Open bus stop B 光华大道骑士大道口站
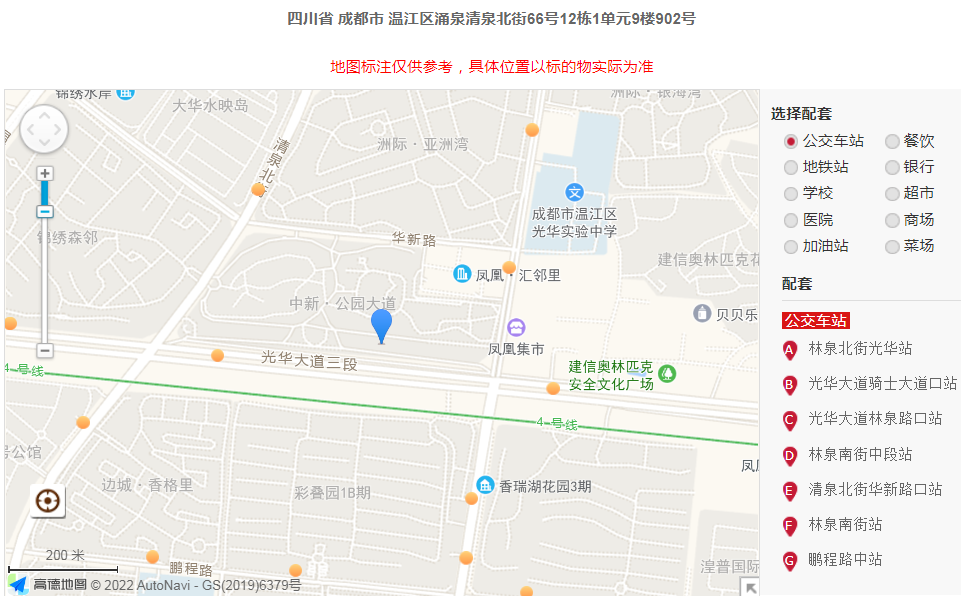 tap(881, 384)
